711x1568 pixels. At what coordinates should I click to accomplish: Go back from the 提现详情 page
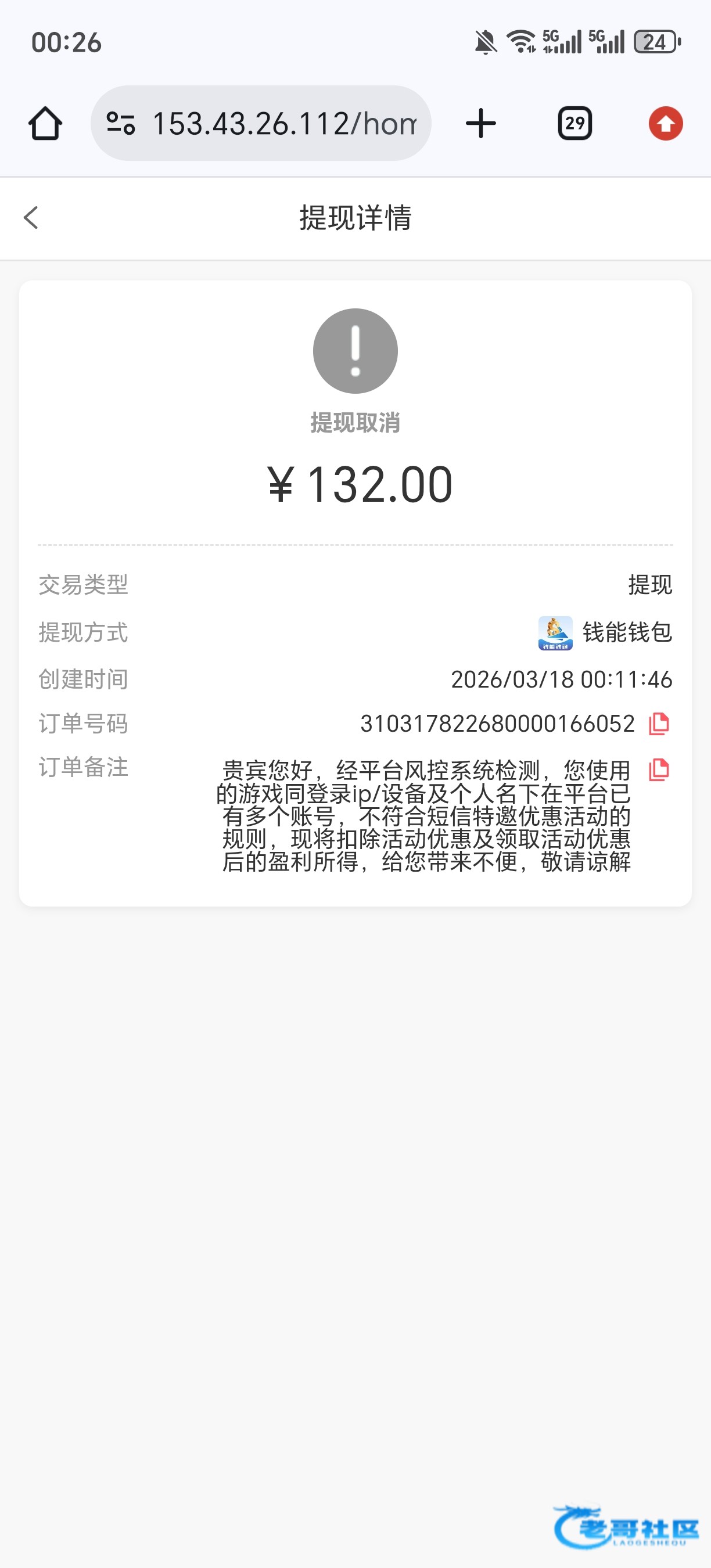click(x=31, y=218)
